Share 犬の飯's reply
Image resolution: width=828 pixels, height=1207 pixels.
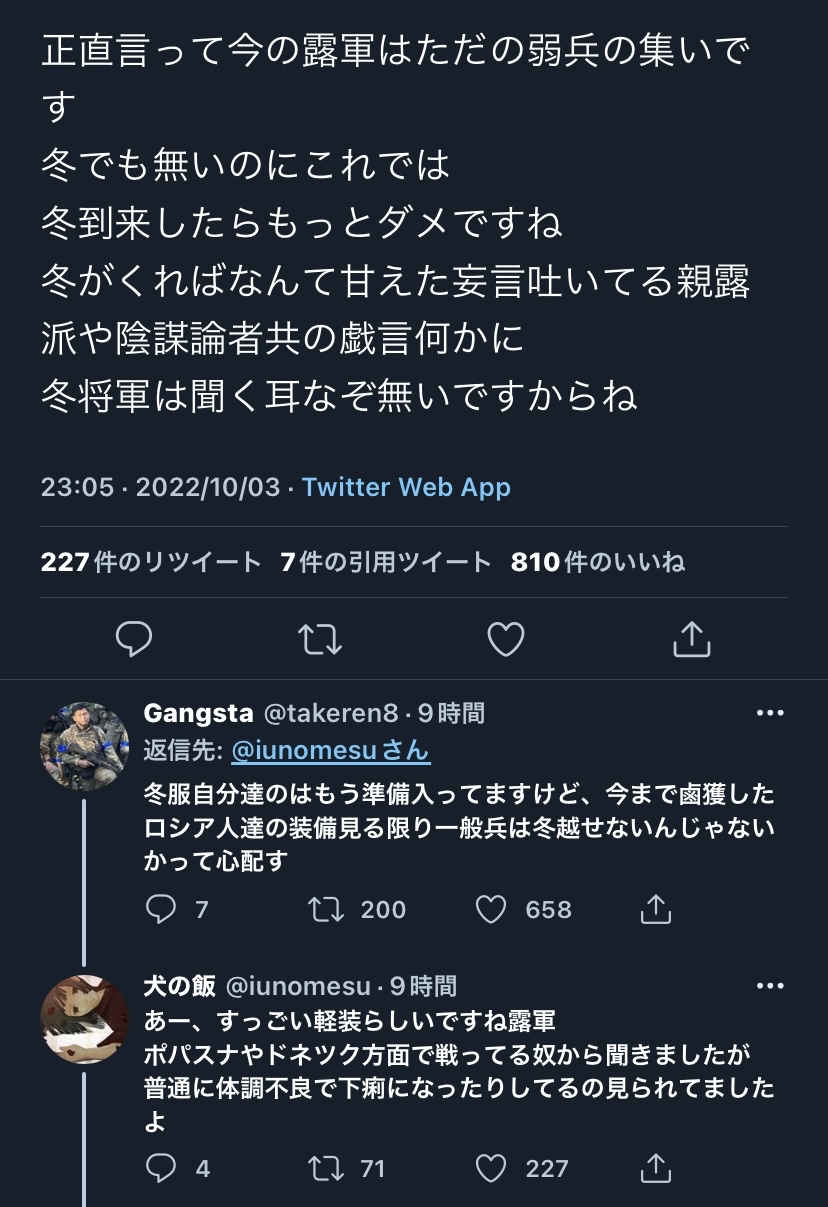[x=655, y=1168]
